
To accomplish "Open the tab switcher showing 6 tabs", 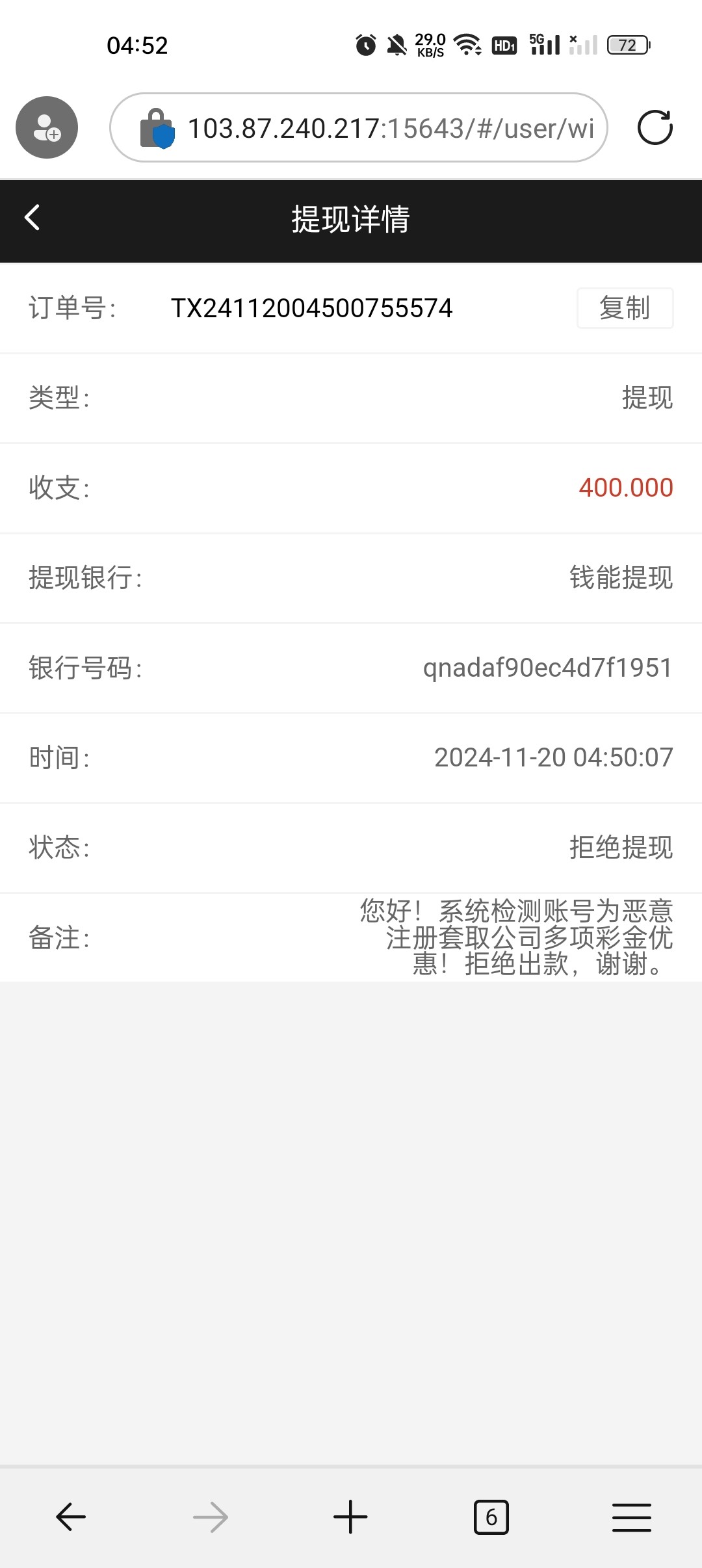I will point(491,1517).
